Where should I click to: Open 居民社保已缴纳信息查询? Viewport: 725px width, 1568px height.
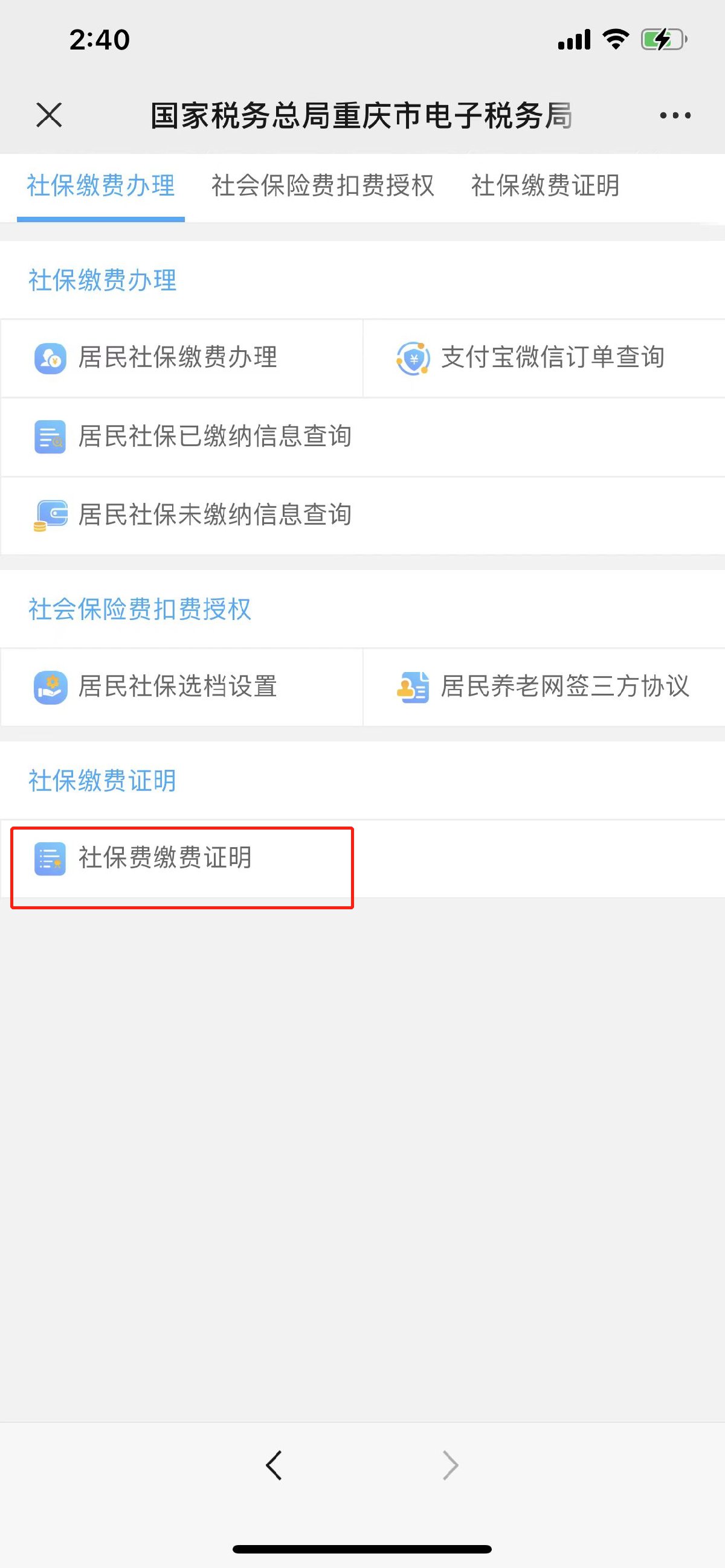pyautogui.click(x=213, y=437)
